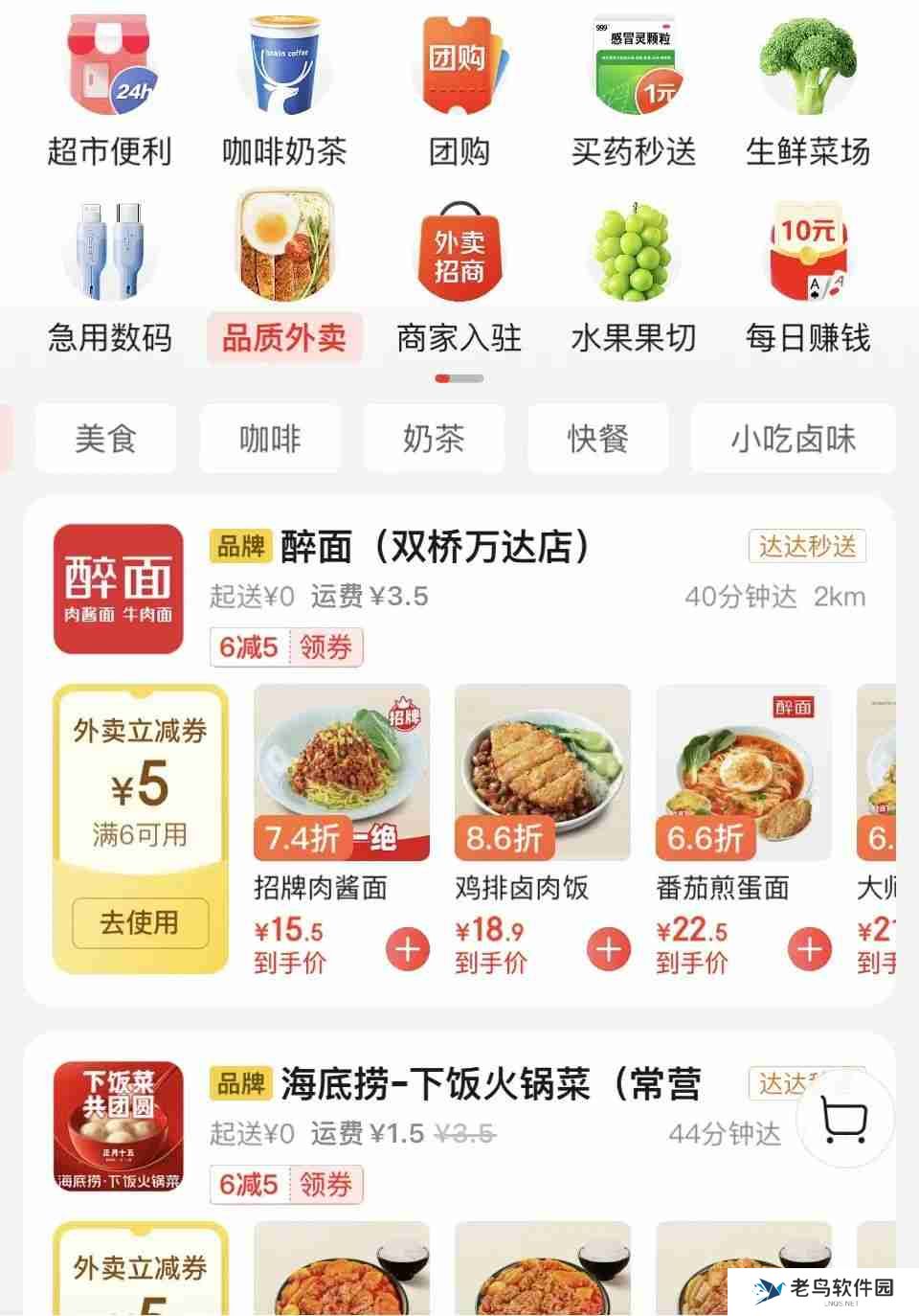The image size is (919, 1316).
Task: Switch to the 咖啡 category tab
Action: [x=269, y=439]
